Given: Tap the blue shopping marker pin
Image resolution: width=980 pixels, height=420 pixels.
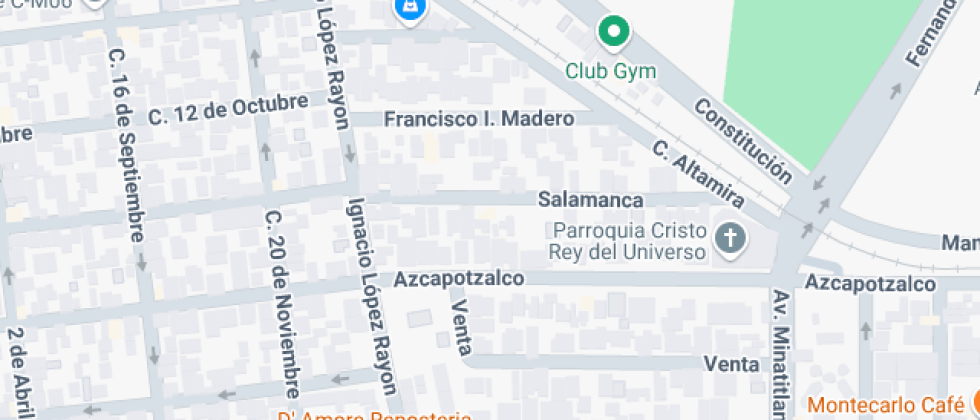Looking at the screenshot, I should [x=410, y=9].
